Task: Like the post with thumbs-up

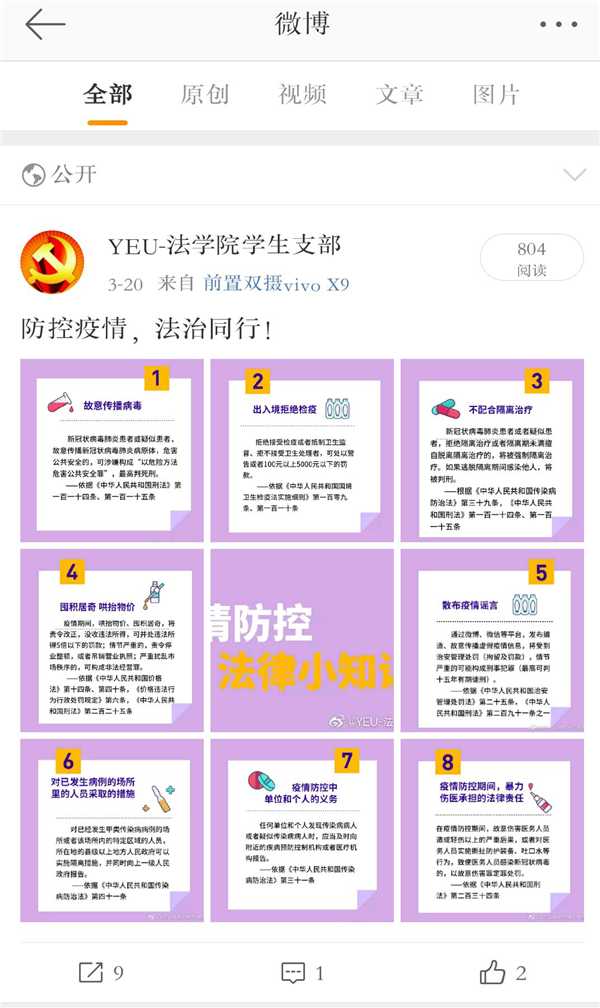Action: pos(502,971)
